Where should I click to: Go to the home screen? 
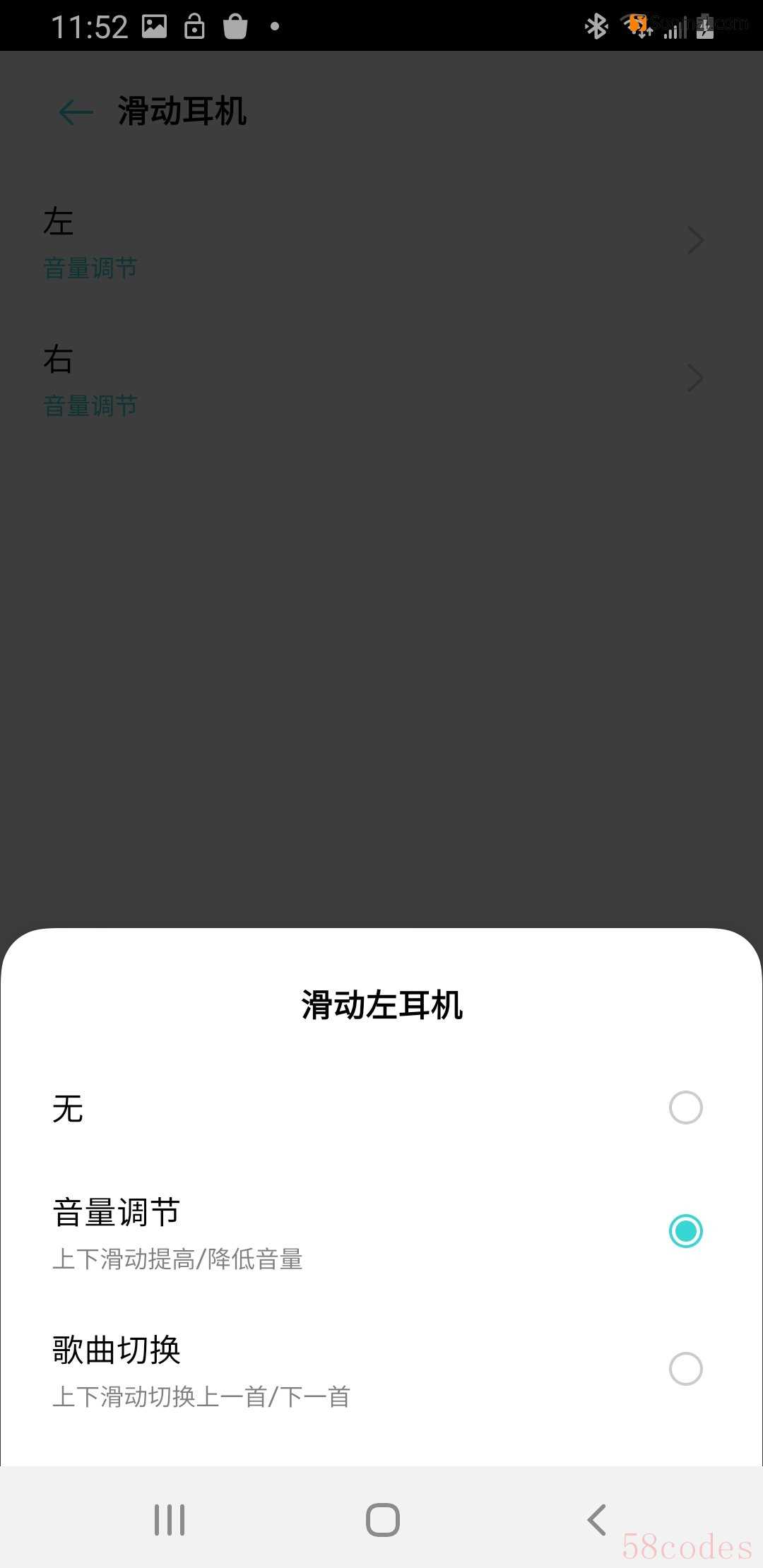point(382,1520)
